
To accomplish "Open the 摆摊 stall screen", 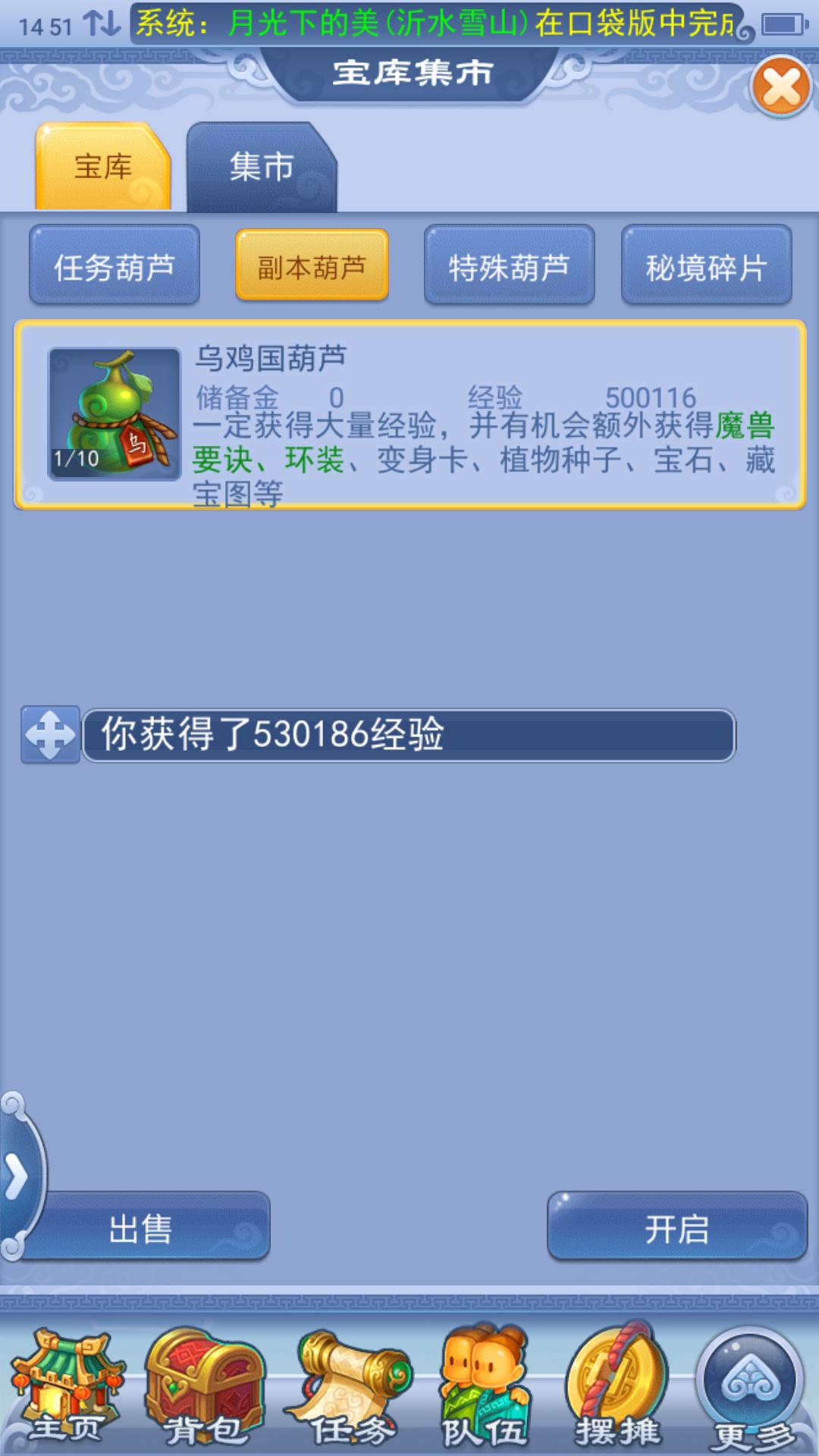I will point(617,1388).
